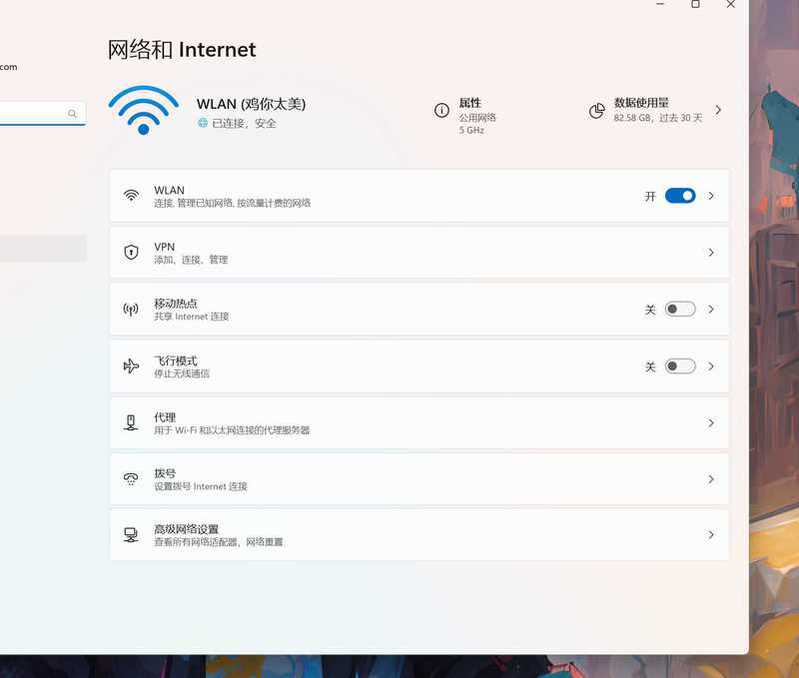Open 移动热点 settings
This screenshot has height=678, width=799.
click(400, 309)
